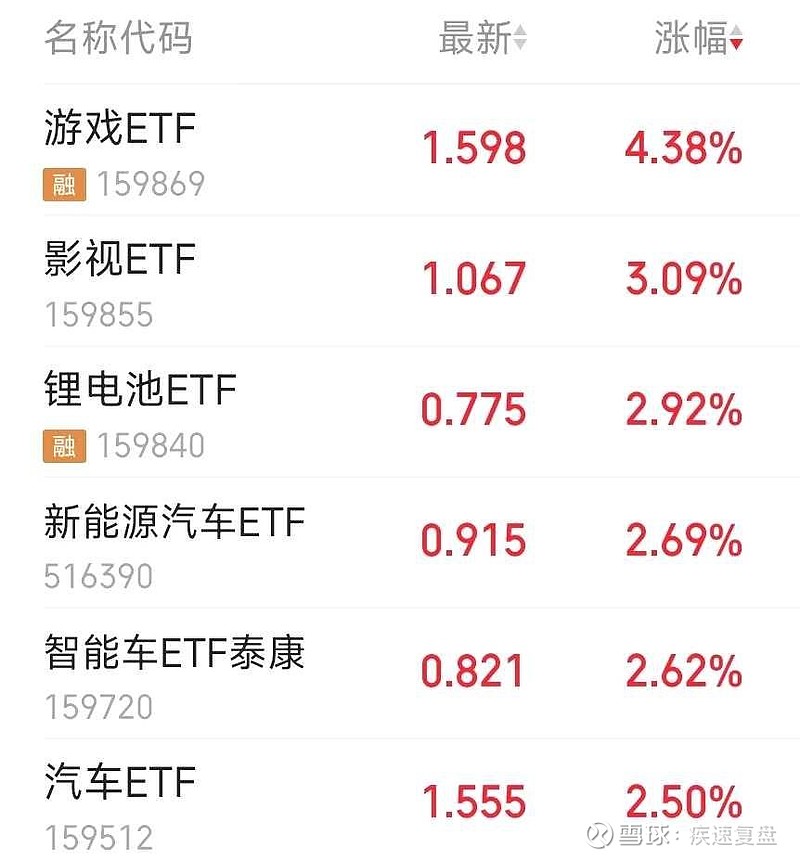The height and width of the screenshot is (860, 800).
Task: Toggle sort order on the gain column header
Action: (700, 38)
